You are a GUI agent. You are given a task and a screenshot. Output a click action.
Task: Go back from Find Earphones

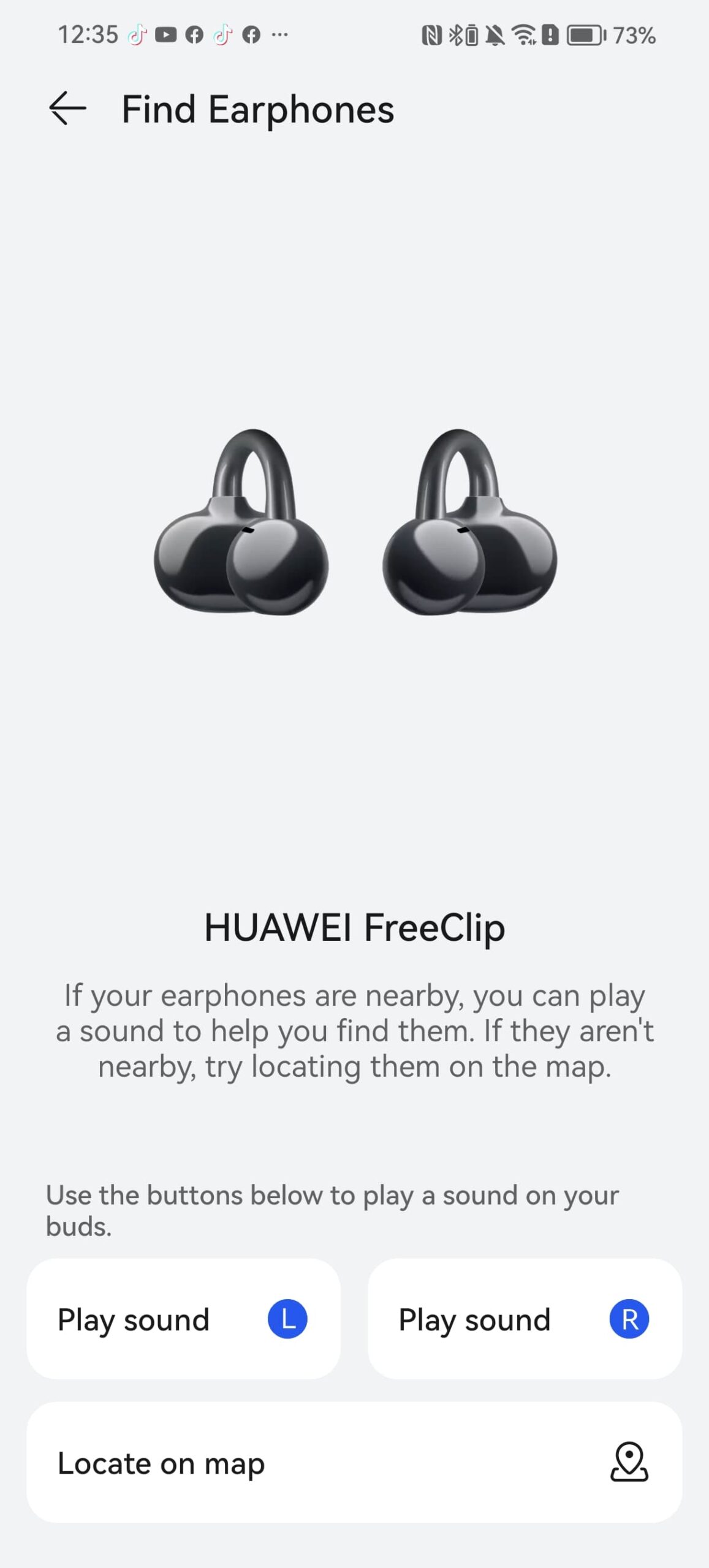(67, 108)
